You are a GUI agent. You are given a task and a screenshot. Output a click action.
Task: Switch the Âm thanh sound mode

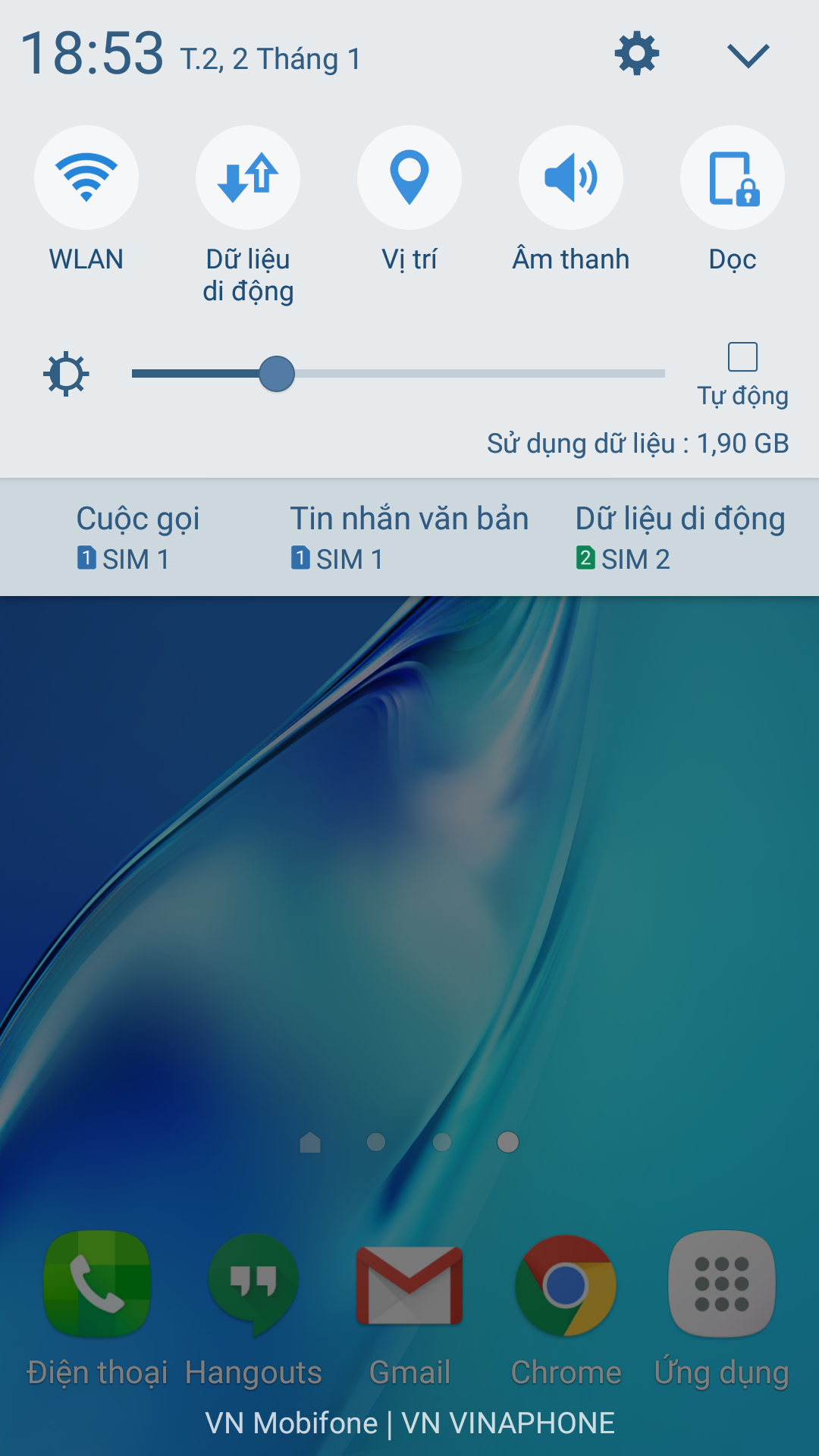[x=571, y=177]
